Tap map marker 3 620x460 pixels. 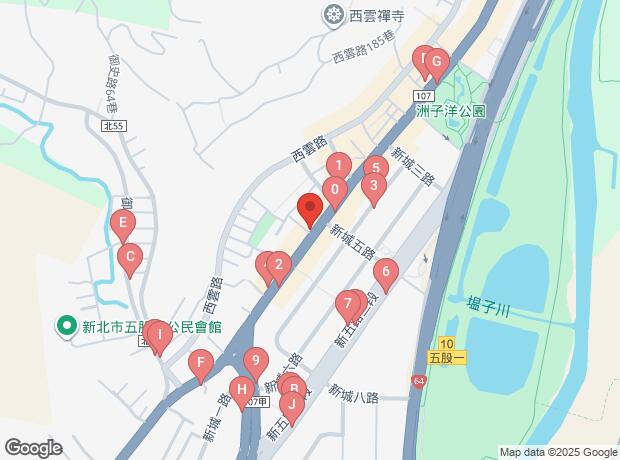point(373,185)
